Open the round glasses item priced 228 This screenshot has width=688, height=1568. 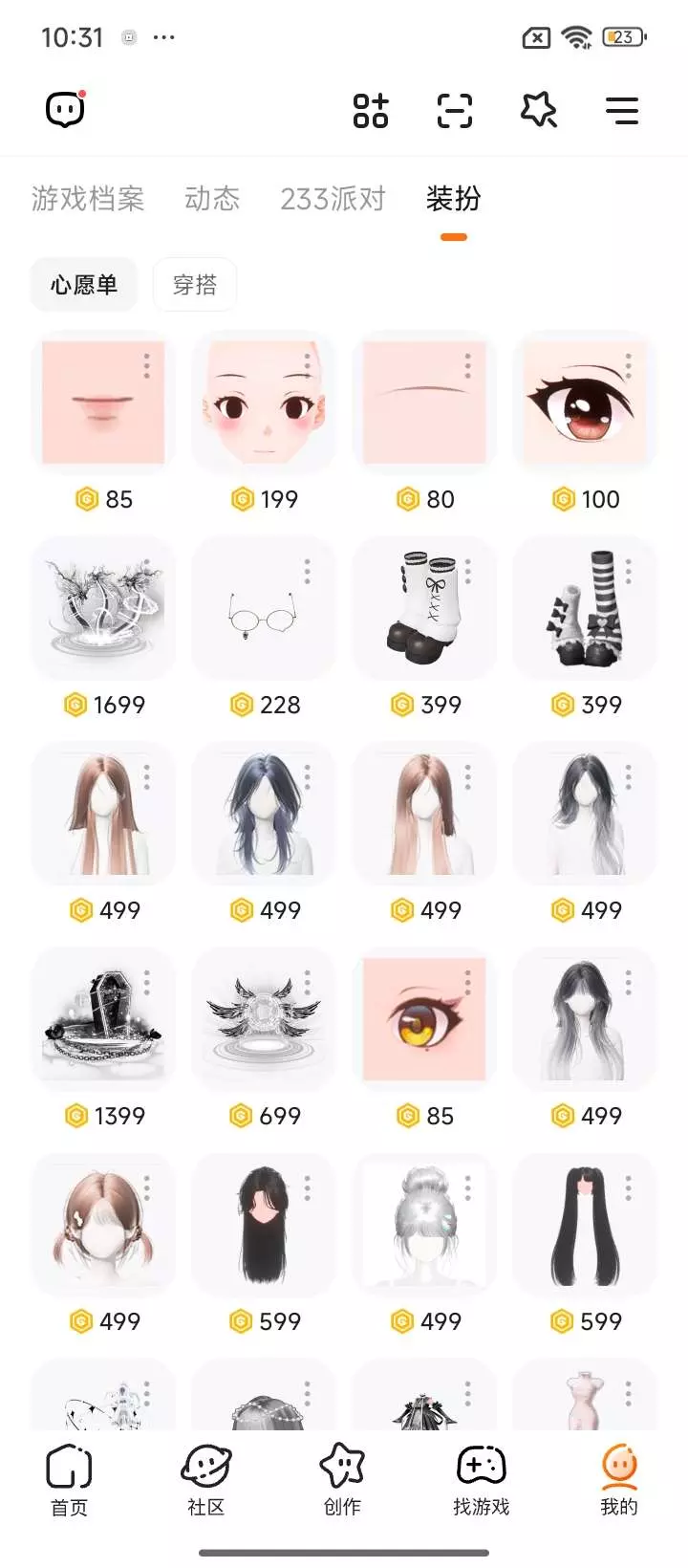264,607
